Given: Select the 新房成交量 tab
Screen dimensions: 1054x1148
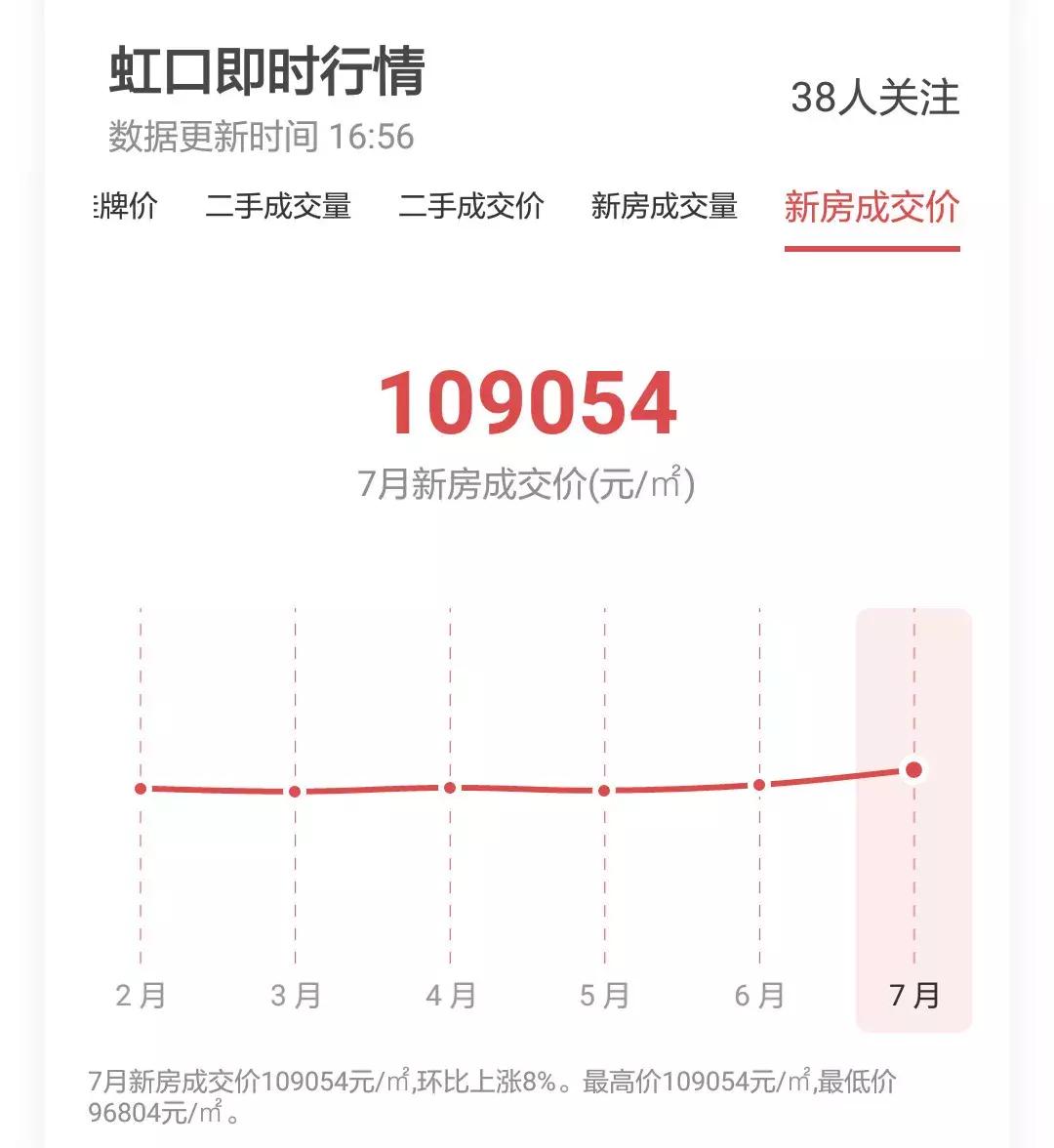Looking at the screenshot, I should tap(665, 207).
